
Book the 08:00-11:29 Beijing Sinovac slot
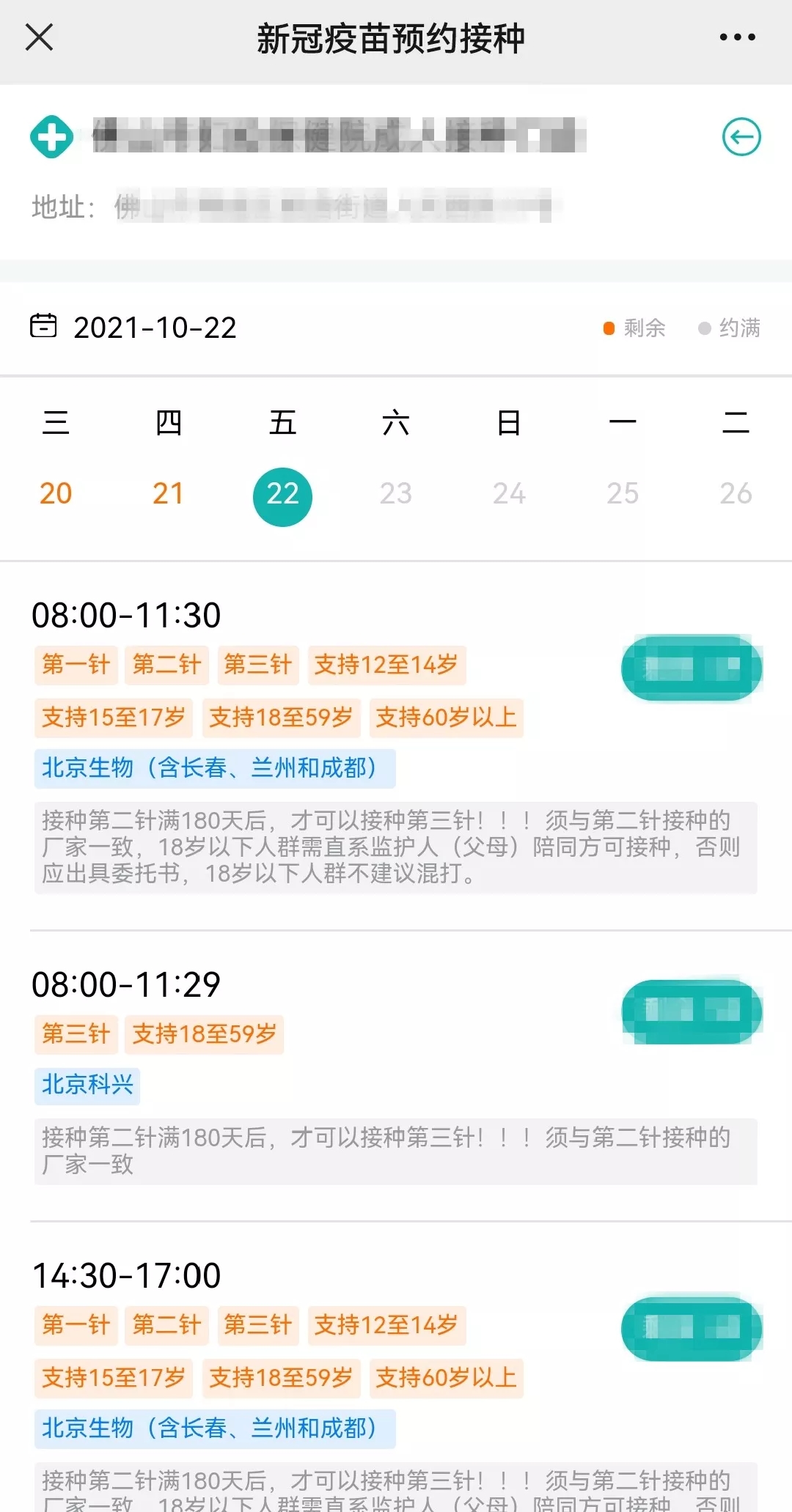coord(692,1011)
